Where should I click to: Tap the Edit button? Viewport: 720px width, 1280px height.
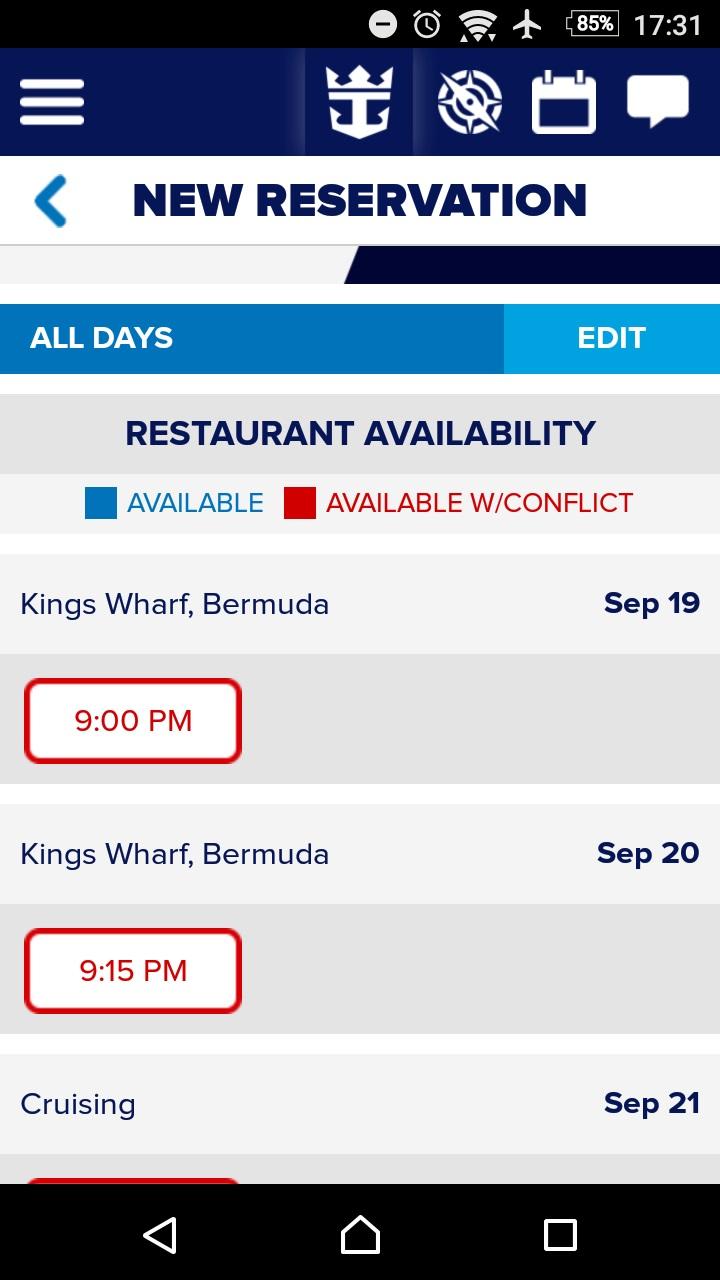coord(611,338)
